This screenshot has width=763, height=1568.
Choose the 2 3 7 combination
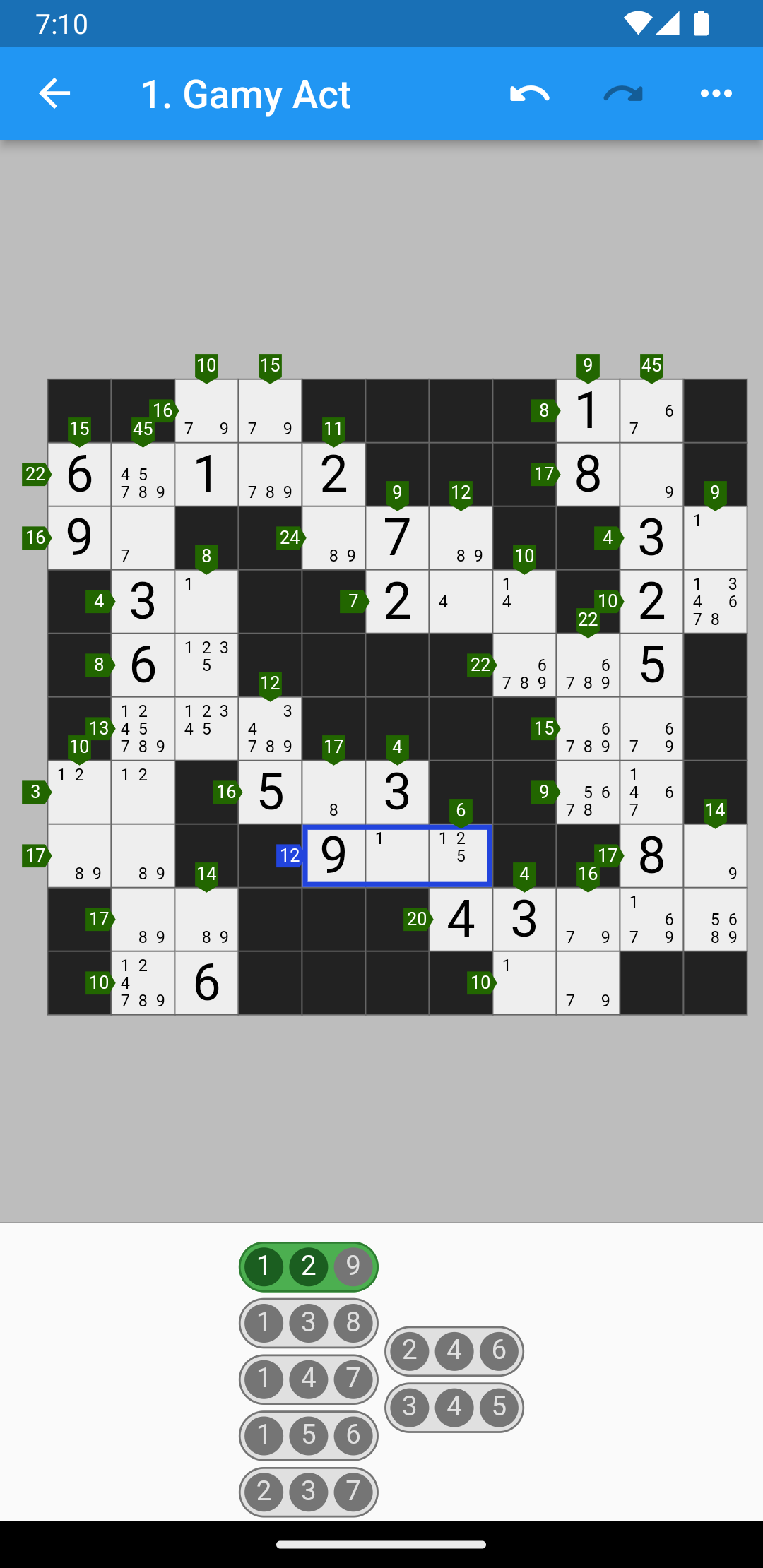[309, 1492]
